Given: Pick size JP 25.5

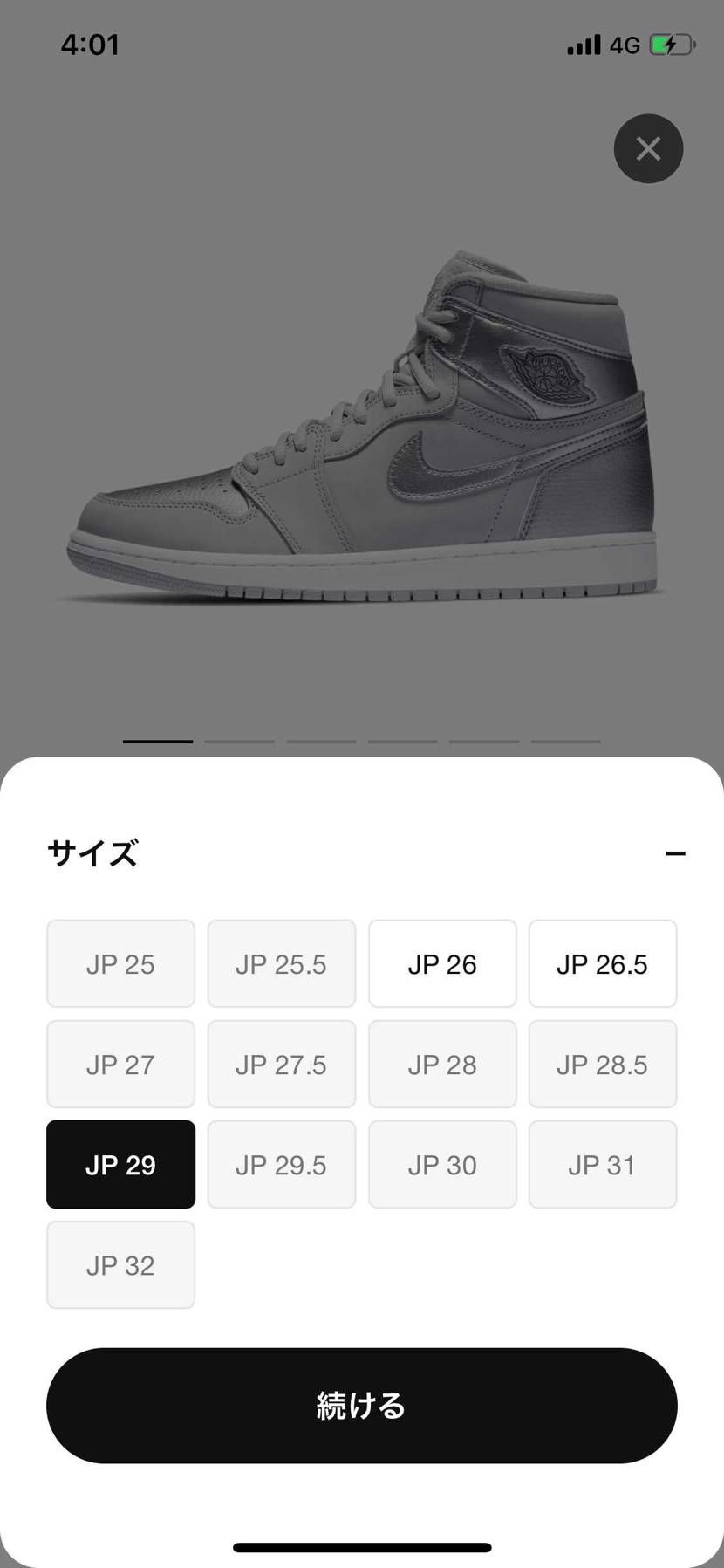Looking at the screenshot, I should (281, 963).
